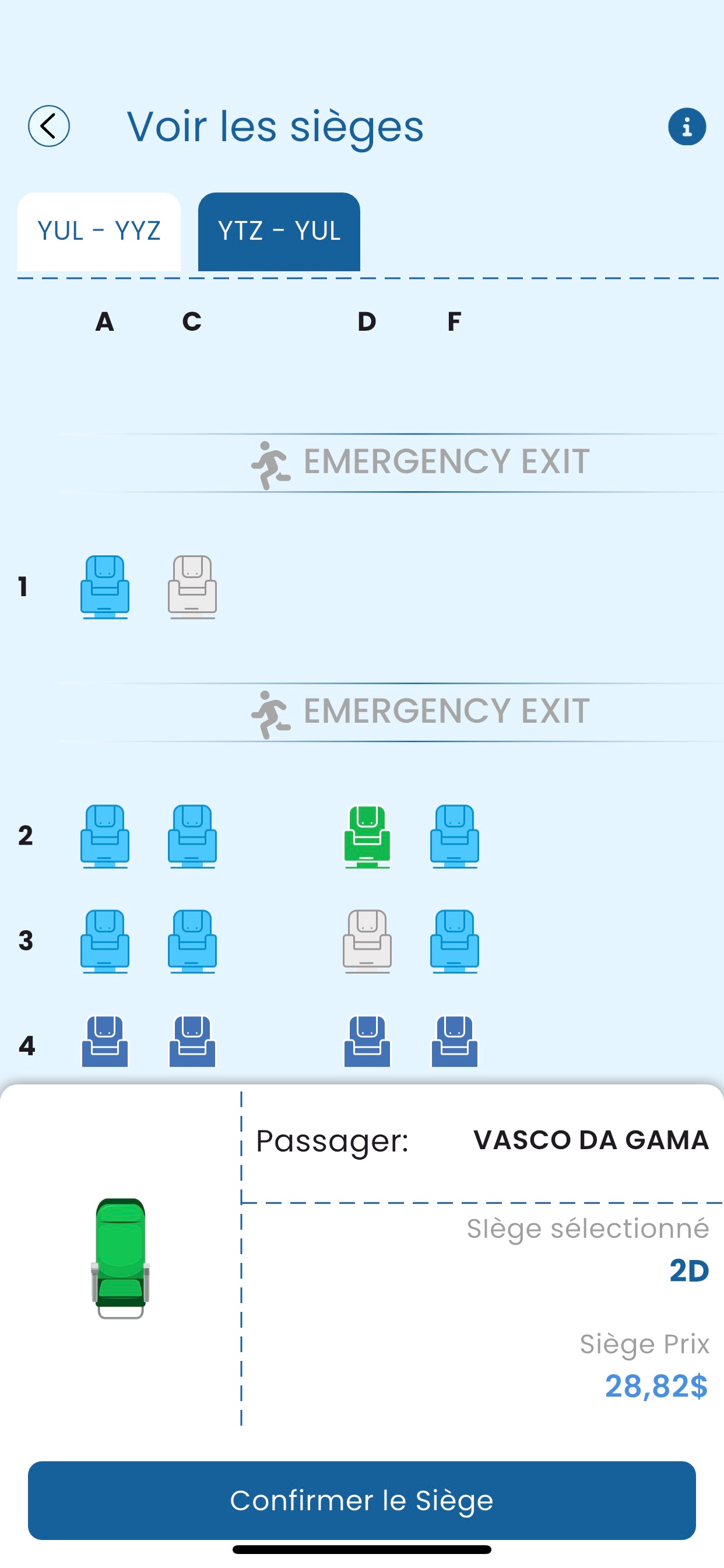Select the YTZ - YUL flight tab
Viewport: 724px width, 1568px height.
coord(279,232)
